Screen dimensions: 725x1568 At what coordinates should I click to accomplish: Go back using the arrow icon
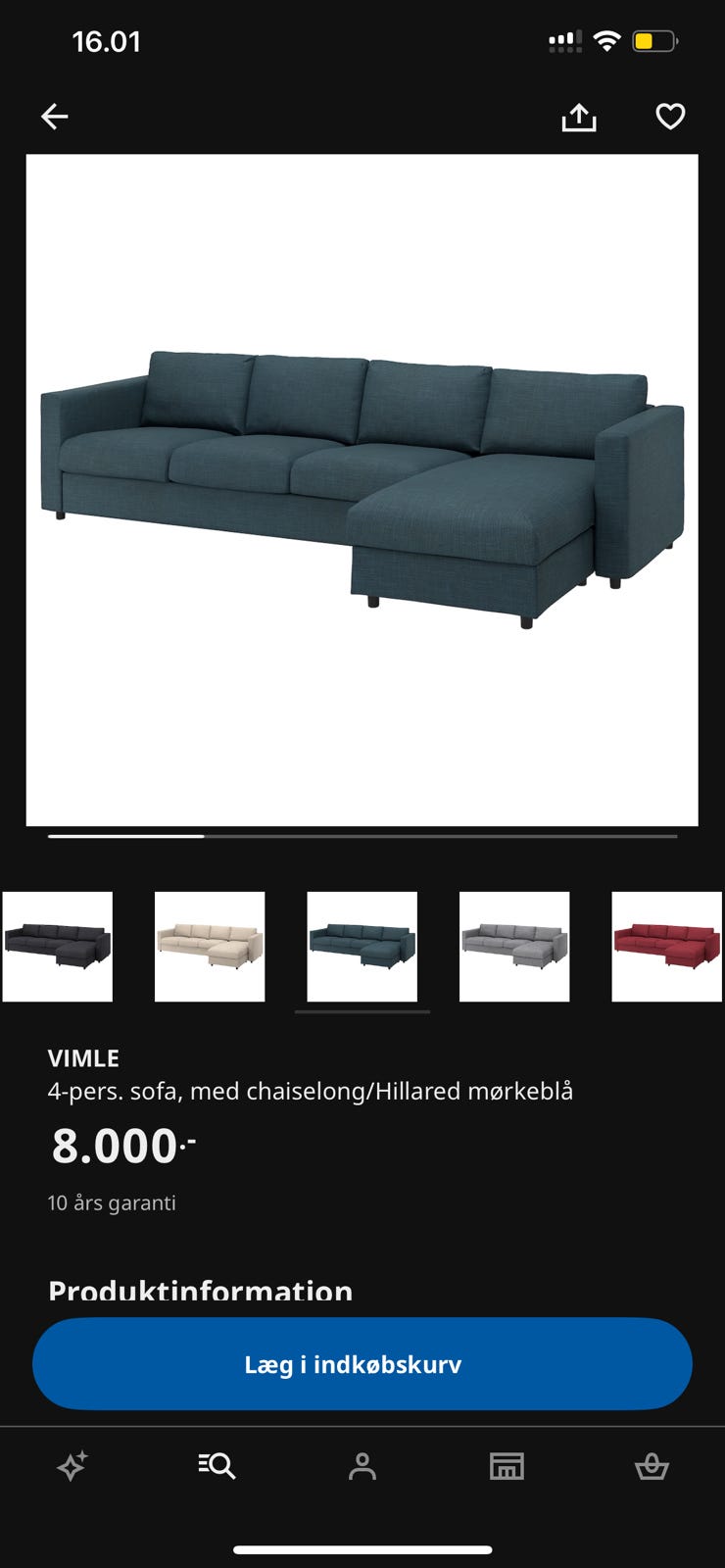tap(55, 117)
